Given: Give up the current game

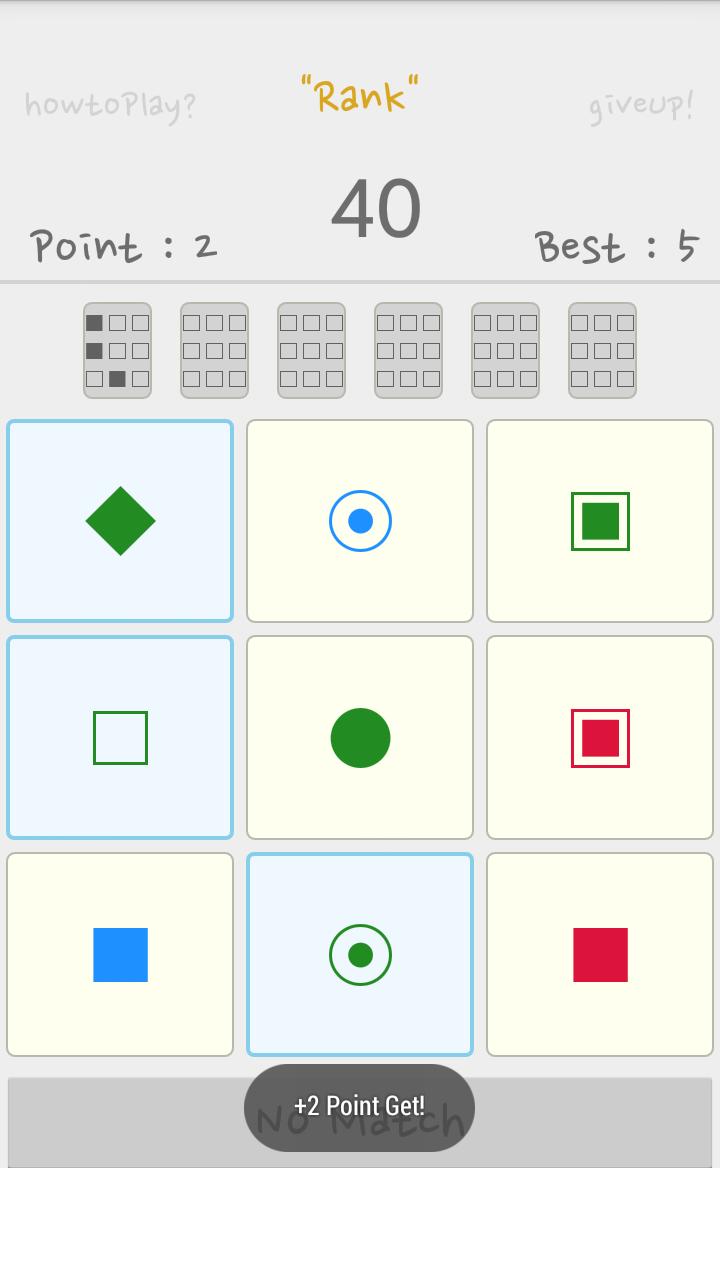Looking at the screenshot, I should pyautogui.click(x=641, y=104).
